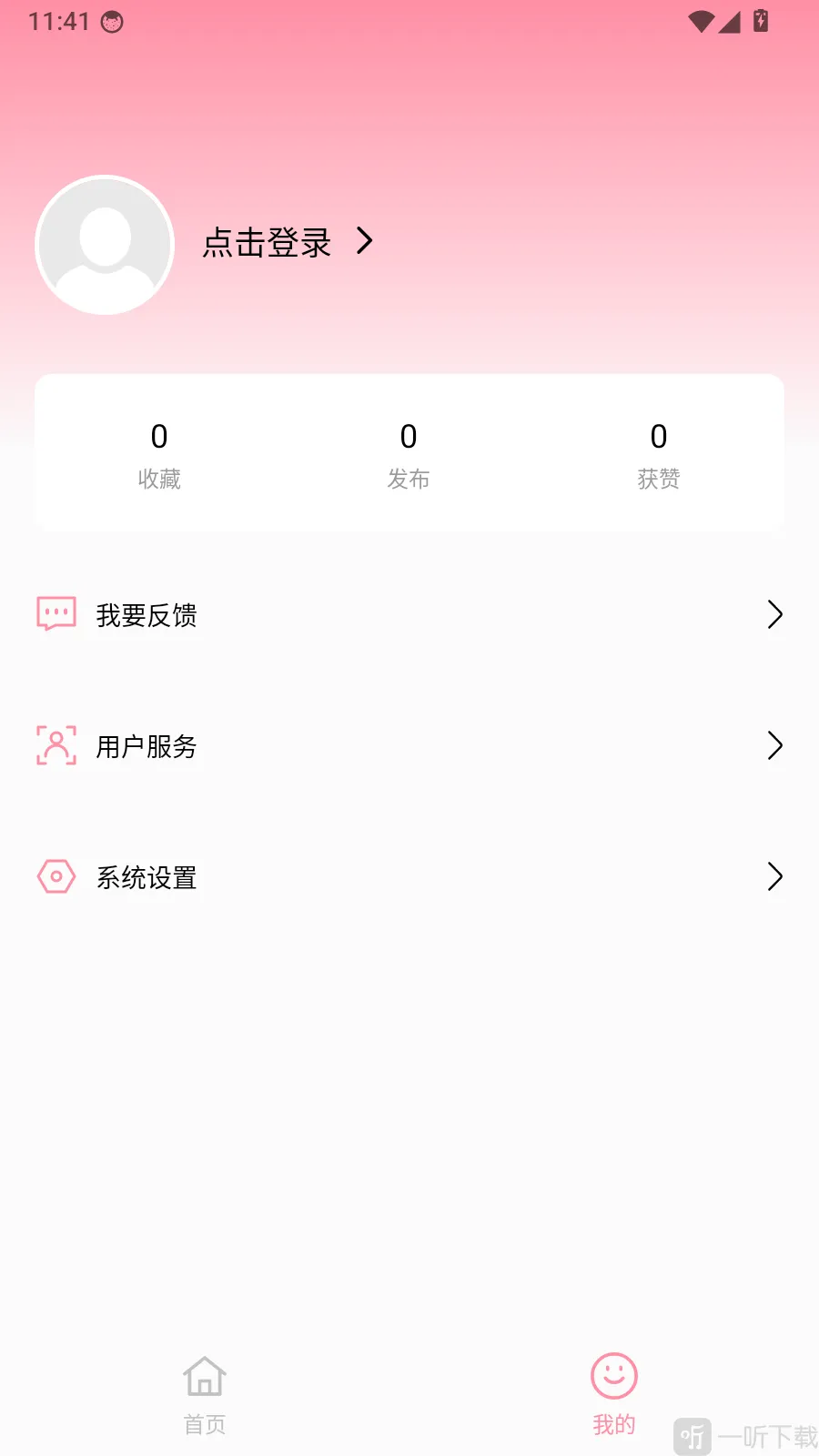
Task: Open 用户服务 user service row
Action: [x=409, y=746]
